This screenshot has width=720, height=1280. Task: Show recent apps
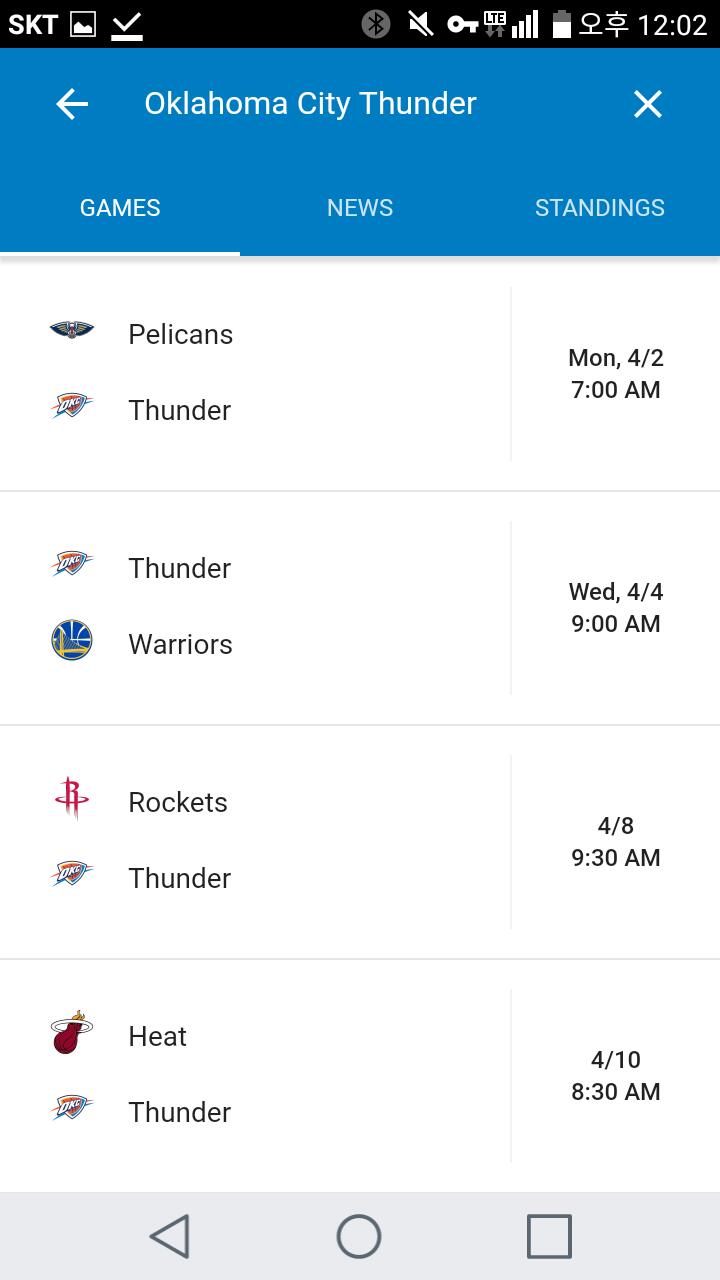click(549, 1236)
